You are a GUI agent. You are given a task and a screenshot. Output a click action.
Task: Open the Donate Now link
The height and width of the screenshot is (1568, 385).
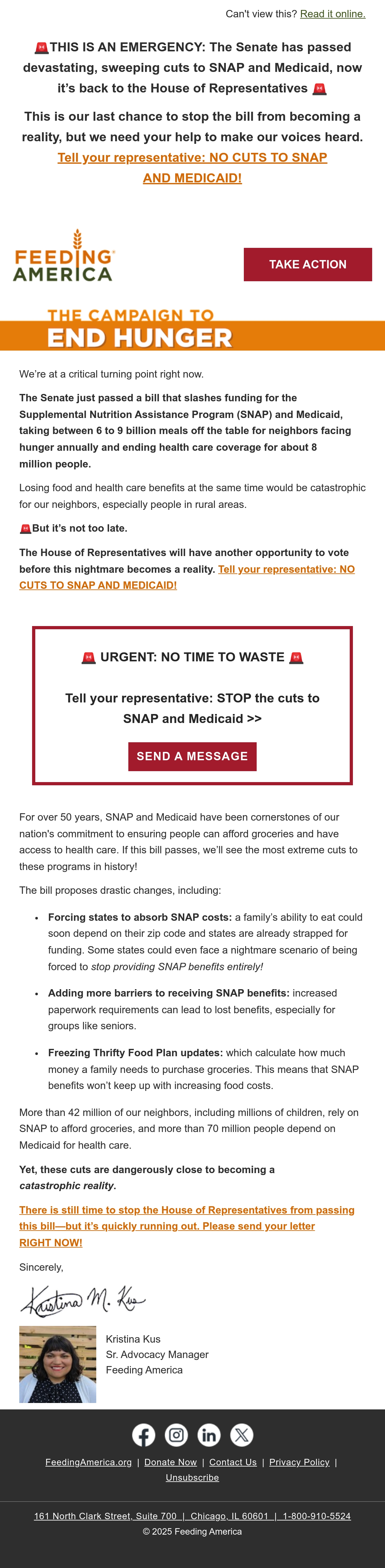click(x=170, y=1462)
